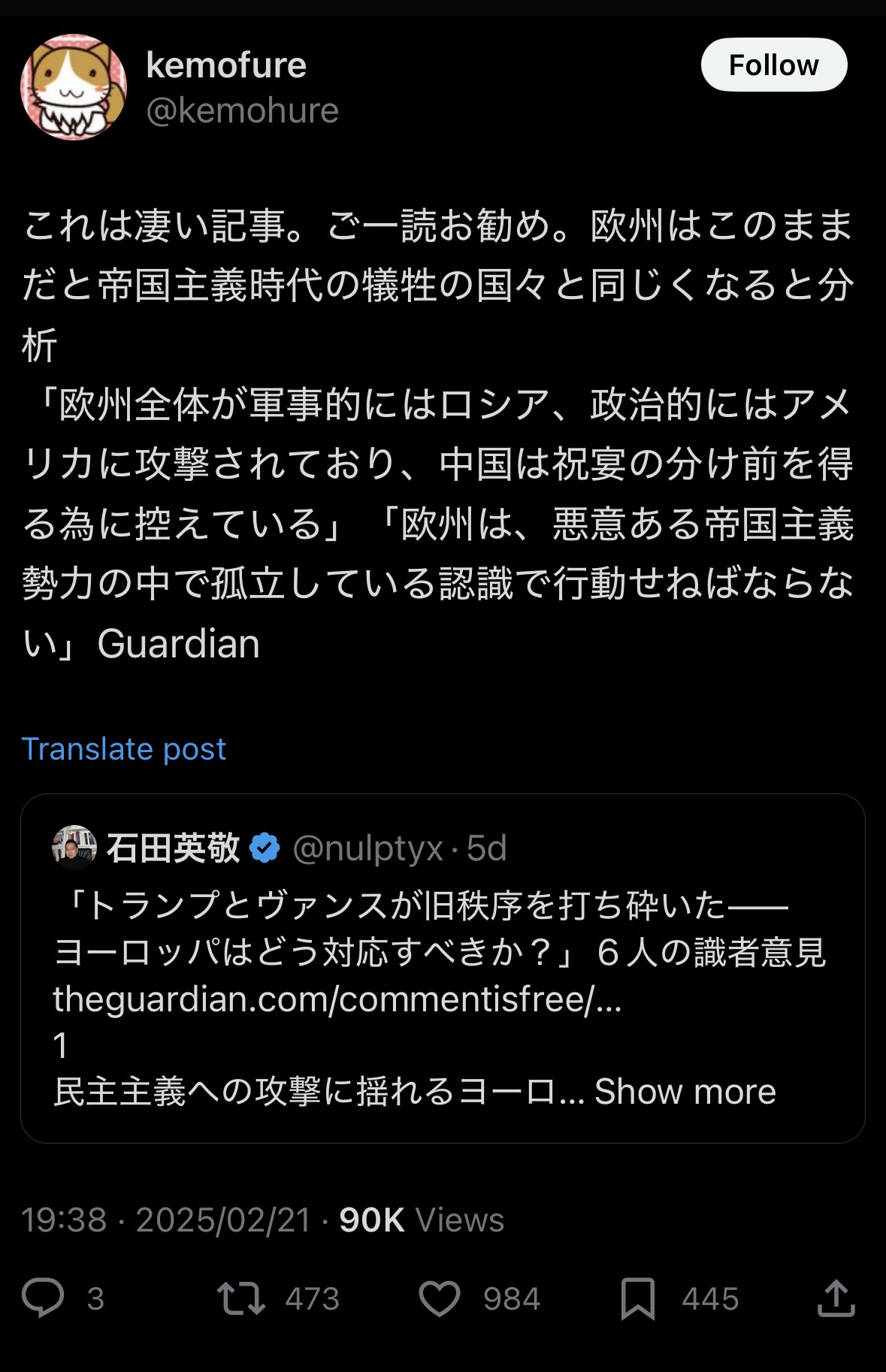Reply to this post
Screen dimensions: 886x1372
pyautogui.click(x=44, y=1298)
